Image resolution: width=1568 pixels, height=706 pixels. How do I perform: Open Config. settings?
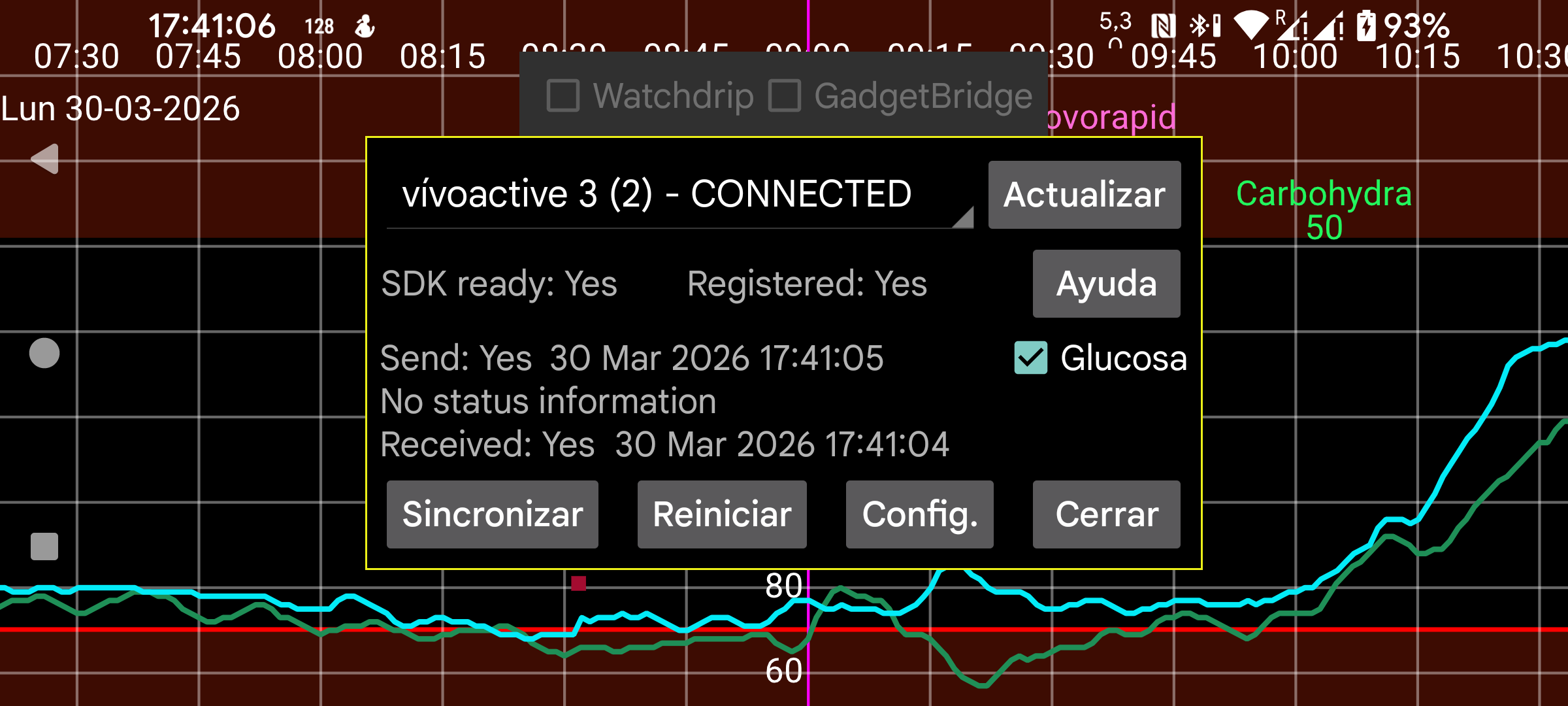[919, 514]
